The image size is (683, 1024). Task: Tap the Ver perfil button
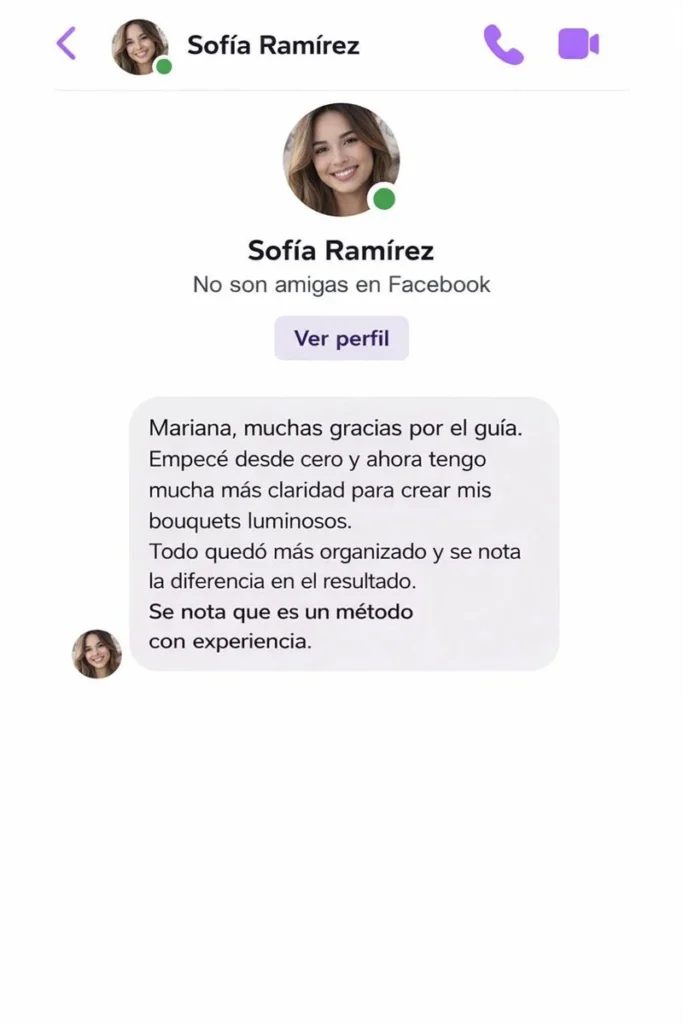point(341,339)
